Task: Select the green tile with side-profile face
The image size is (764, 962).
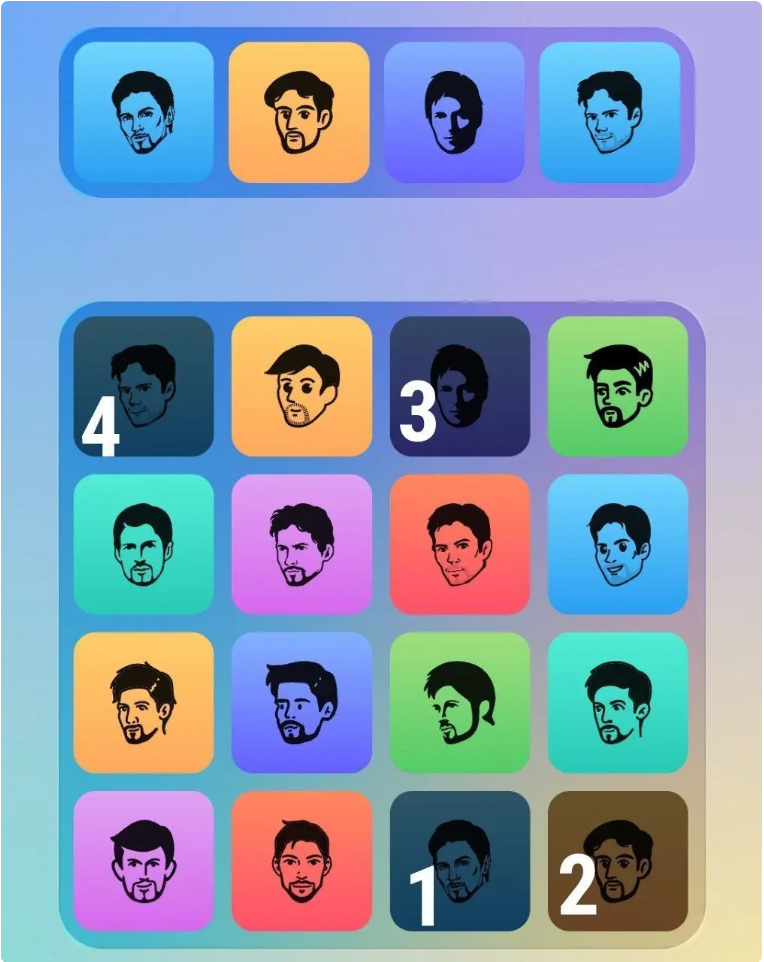Action: click(x=459, y=702)
